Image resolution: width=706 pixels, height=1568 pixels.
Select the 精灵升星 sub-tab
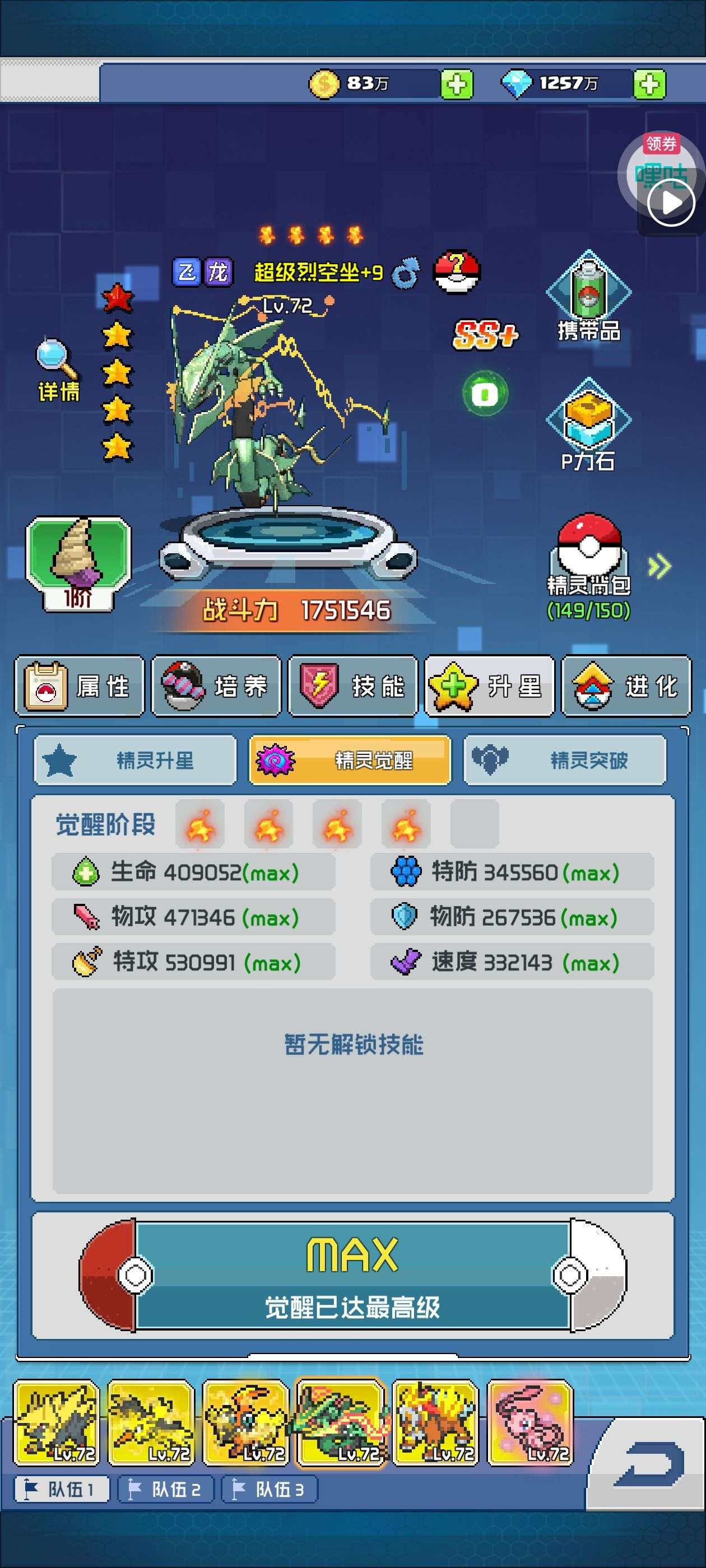click(x=135, y=760)
